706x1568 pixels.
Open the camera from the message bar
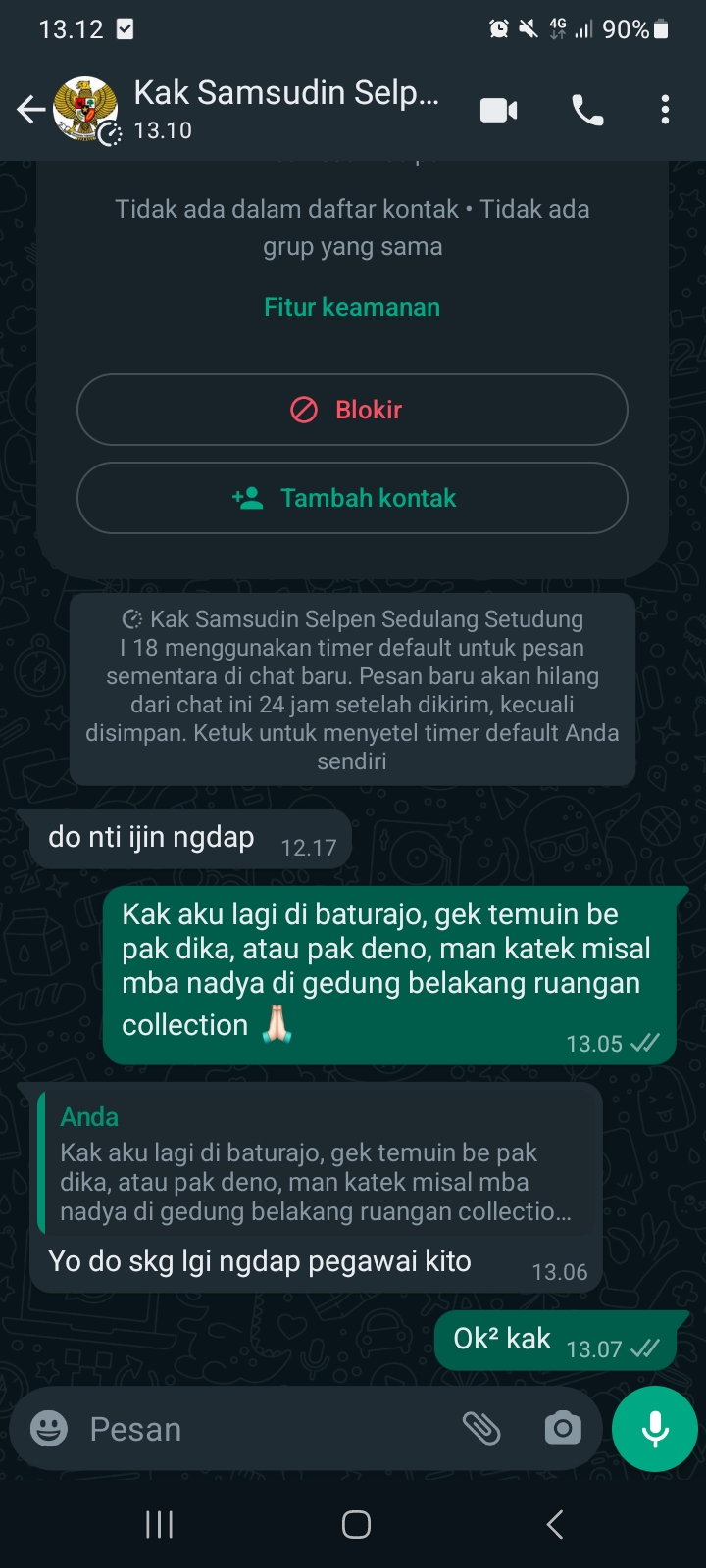pos(563,1429)
